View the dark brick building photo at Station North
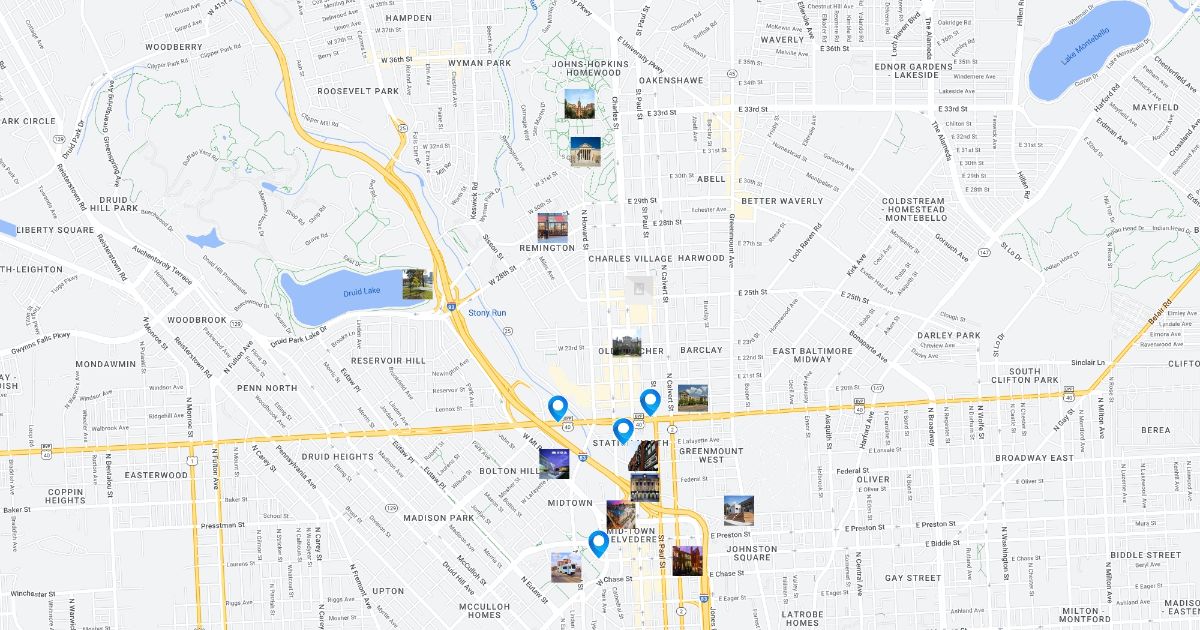Viewport: 1200px width, 630px height. [x=643, y=455]
